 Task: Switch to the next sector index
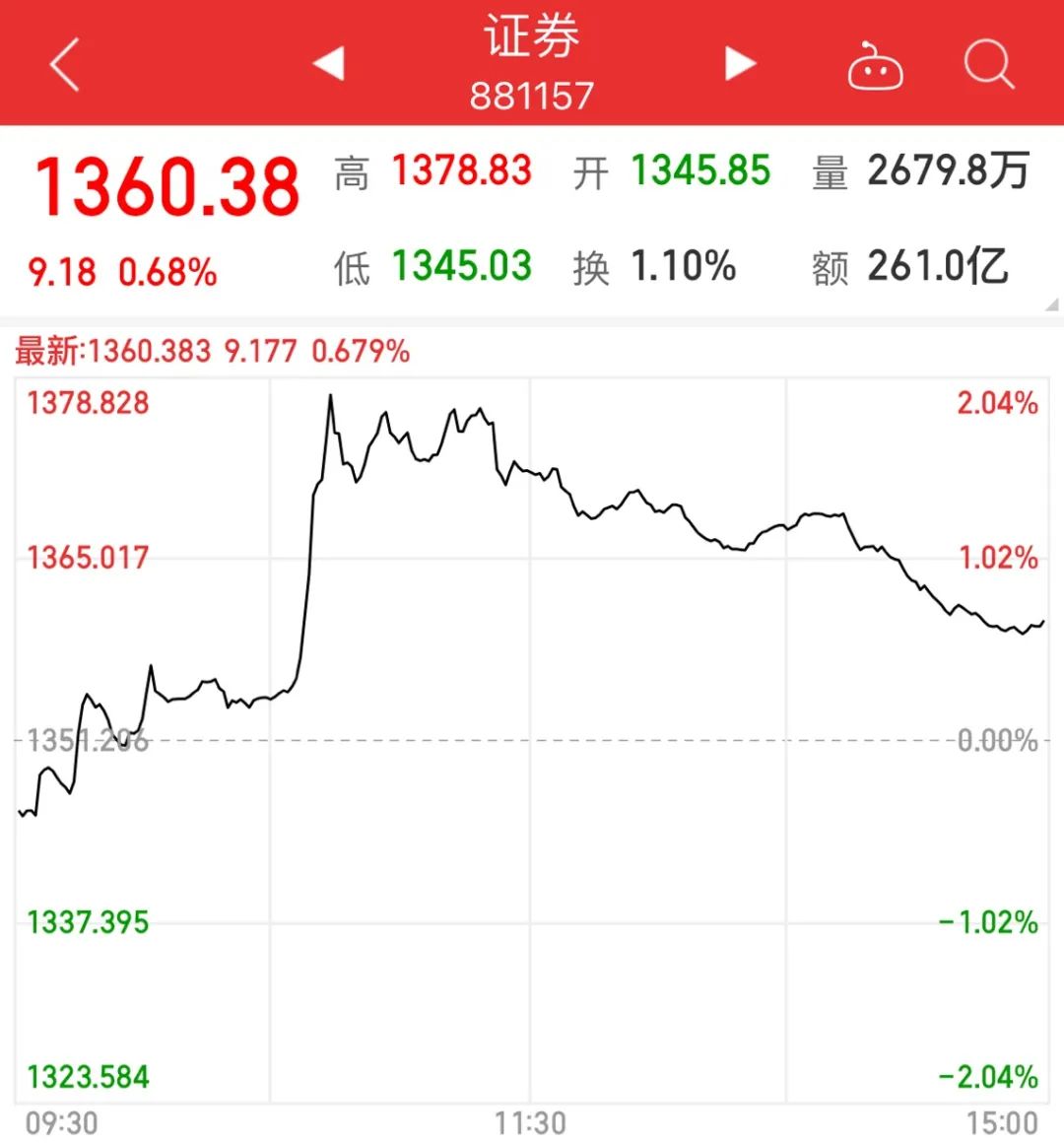(739, 63)
